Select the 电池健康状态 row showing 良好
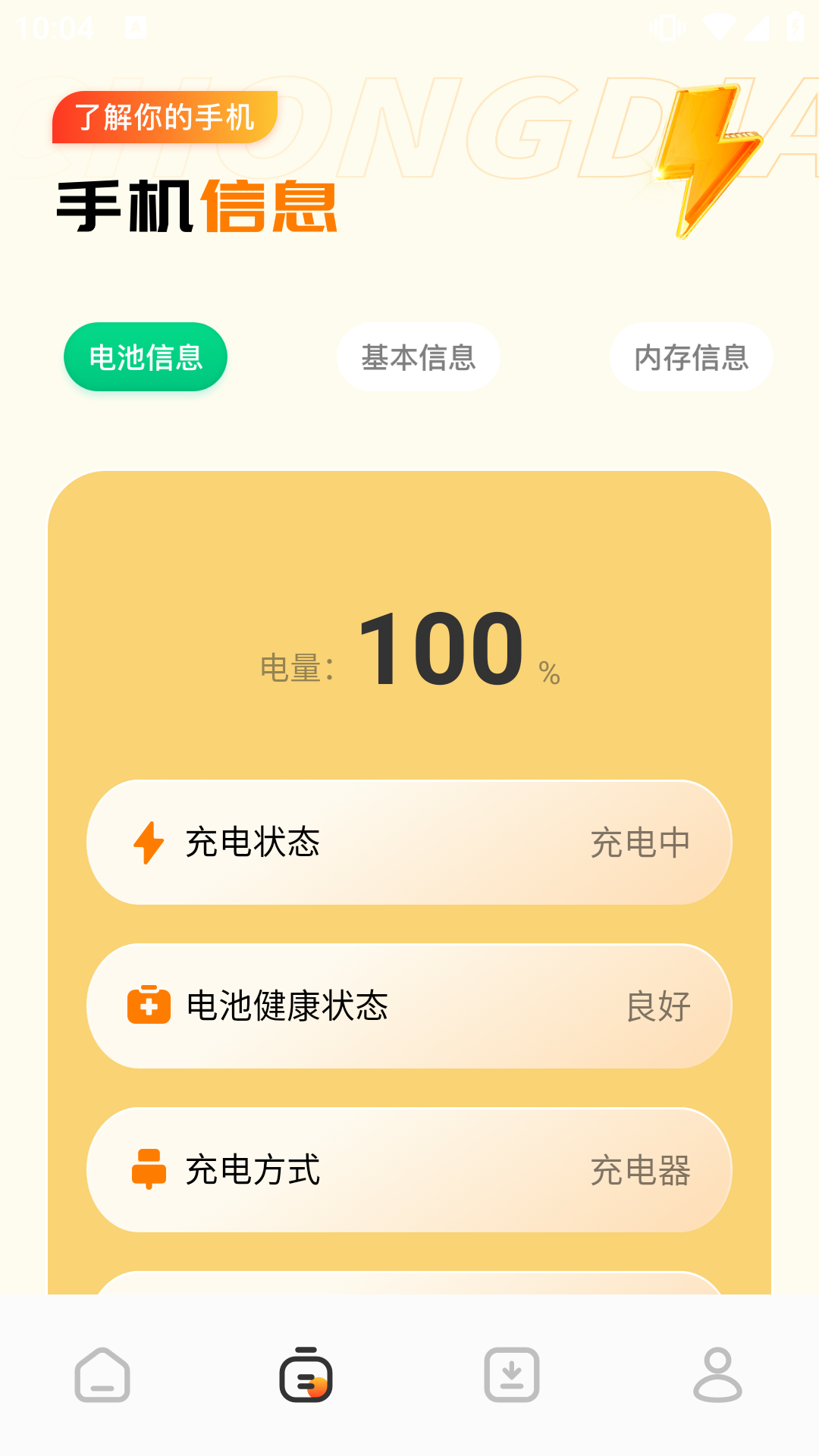Viewport: 819px width, 1456px height. (x=409, y=1005)
